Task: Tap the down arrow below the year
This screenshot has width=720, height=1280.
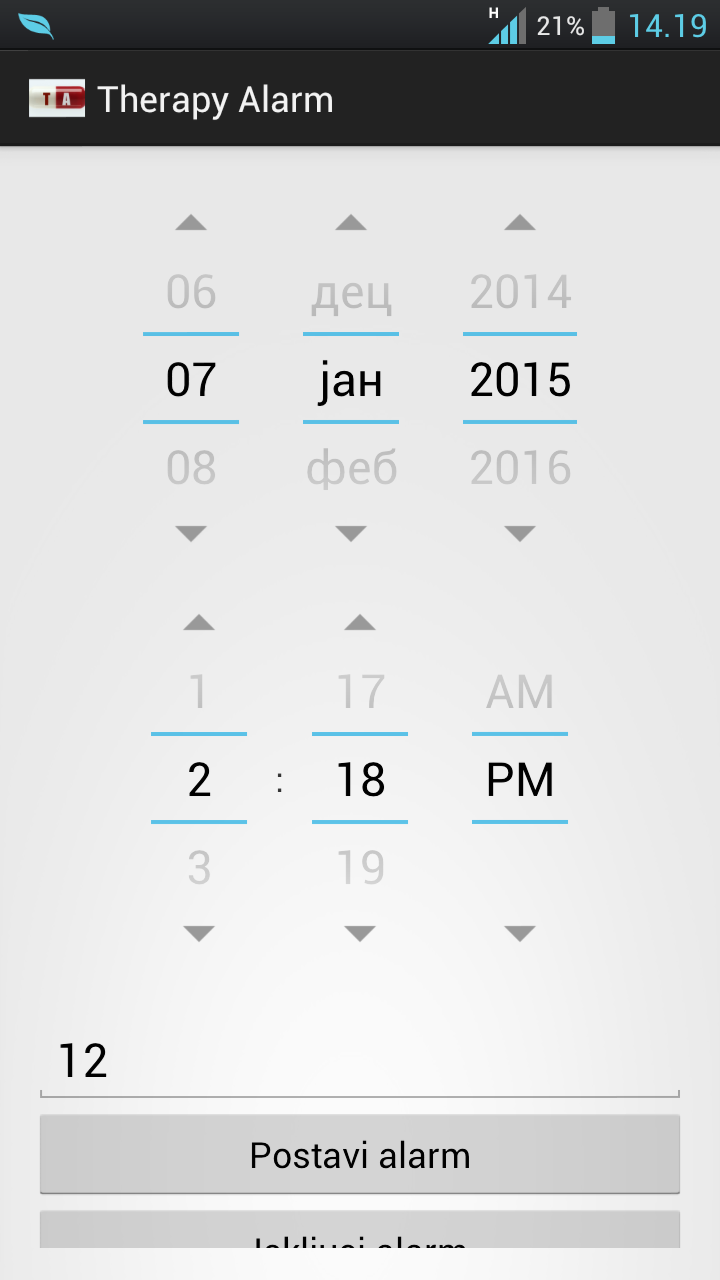Action: 520,533
